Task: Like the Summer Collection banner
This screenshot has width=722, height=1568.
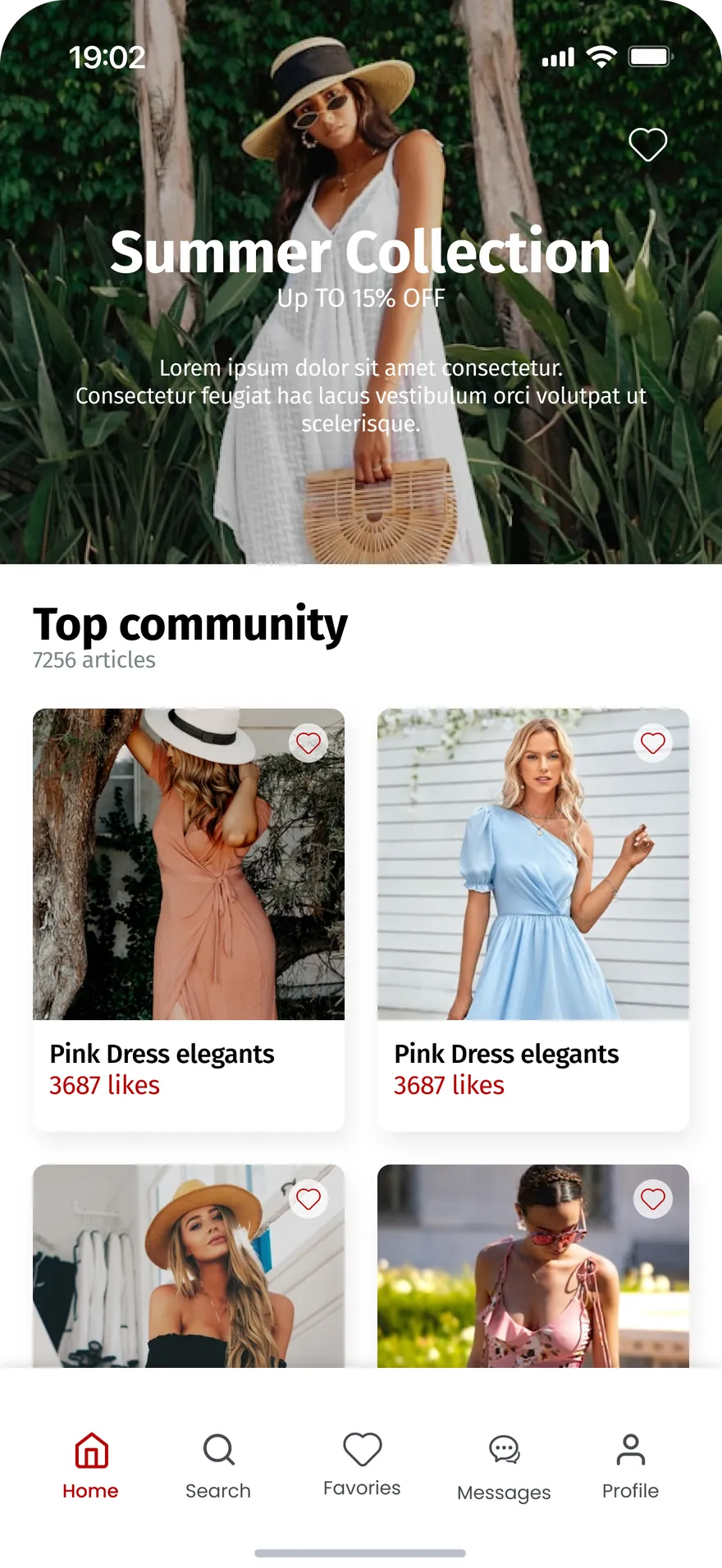Action: [647, 145]
